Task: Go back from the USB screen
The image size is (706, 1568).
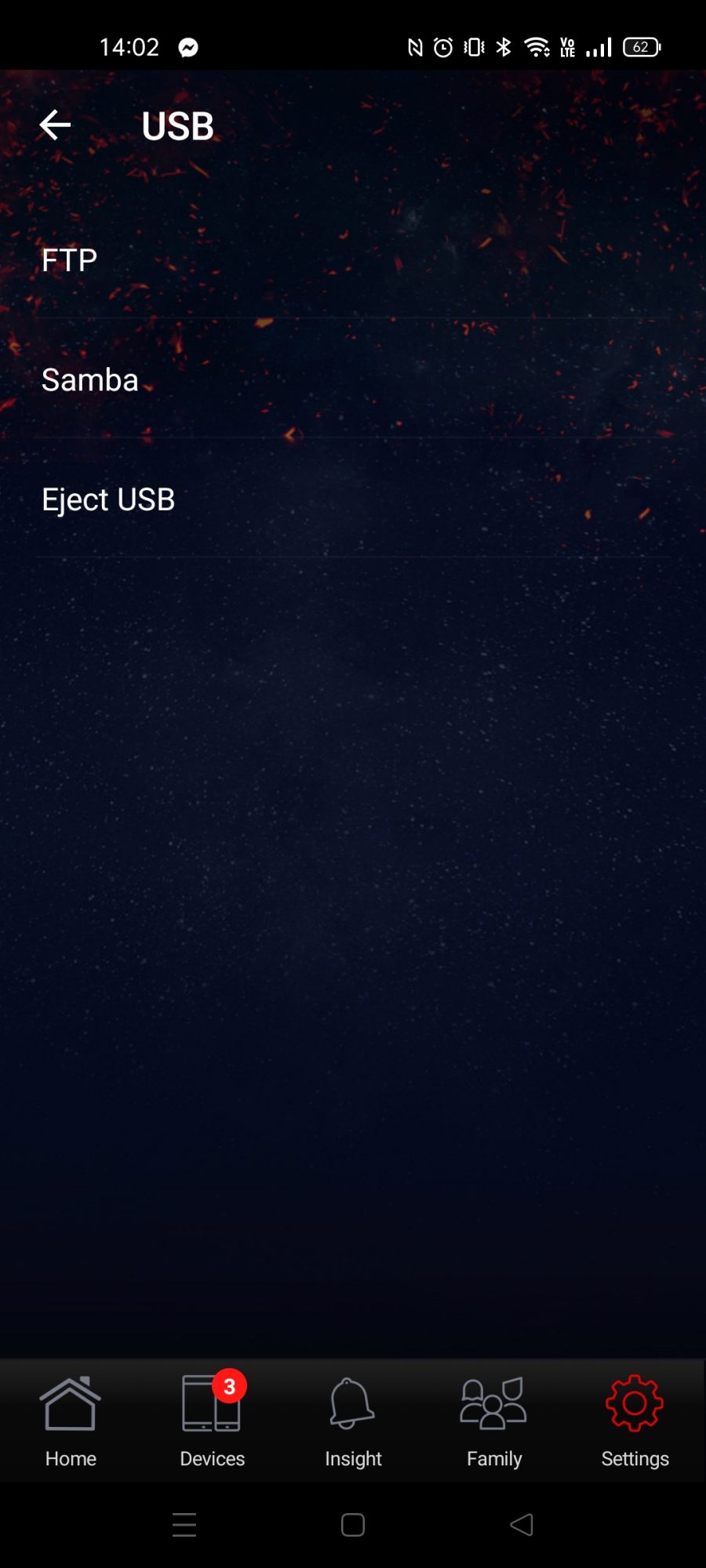Action: coord(55,125)
